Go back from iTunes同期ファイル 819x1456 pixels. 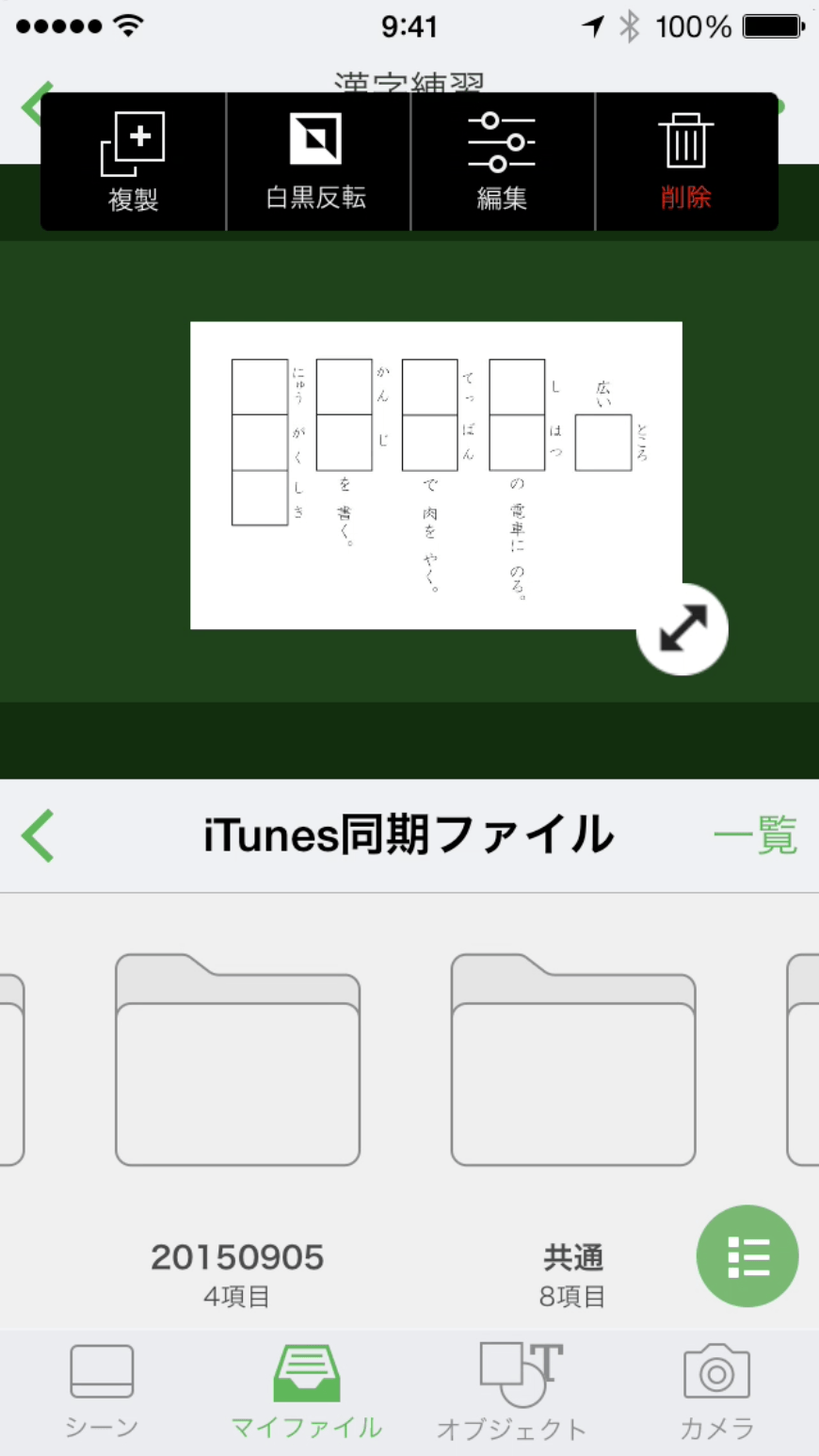39,835
